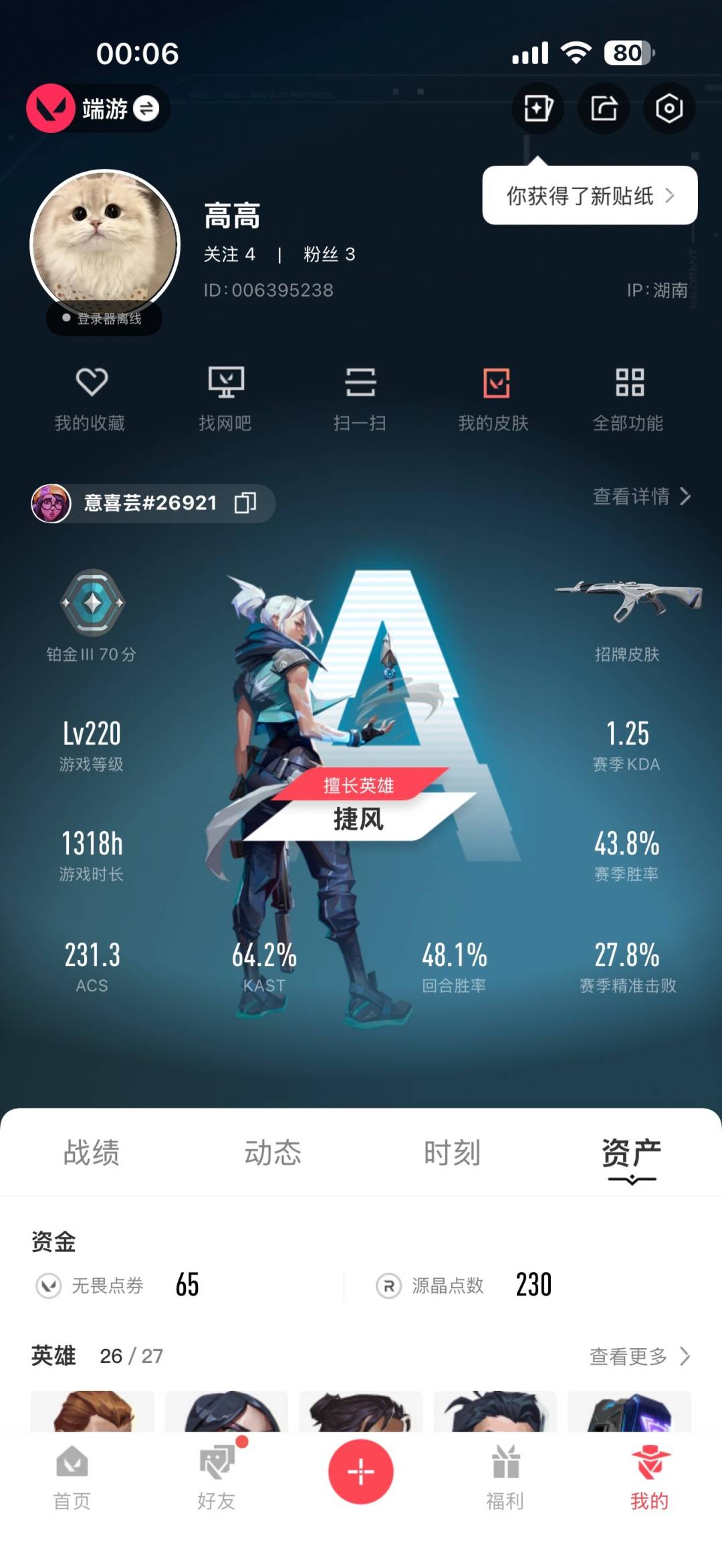Open the settings hexagon icon
722x1568 pixels.
669,108
